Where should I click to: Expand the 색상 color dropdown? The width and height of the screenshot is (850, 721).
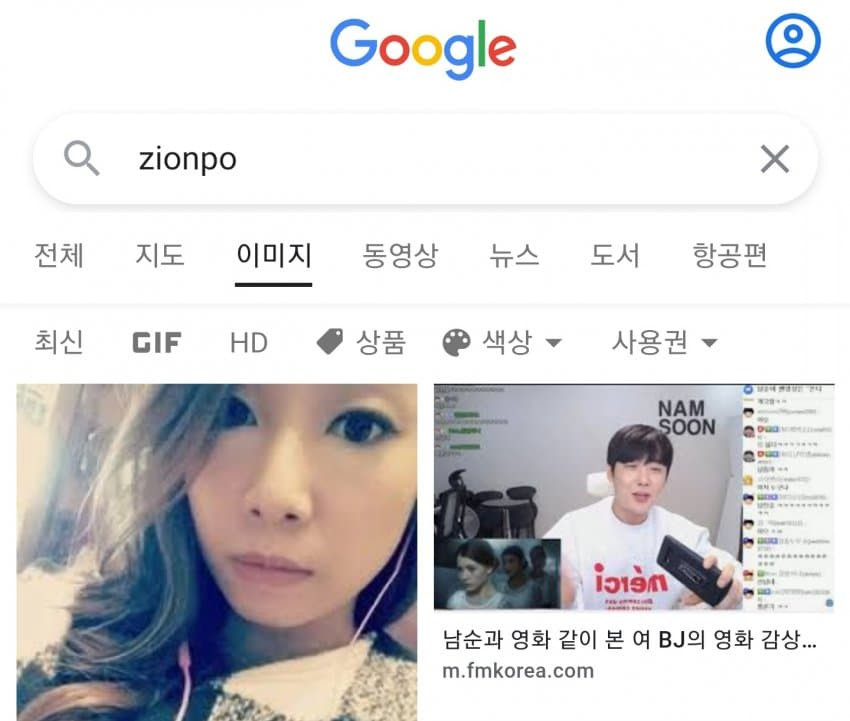click(x=502, y=343)
